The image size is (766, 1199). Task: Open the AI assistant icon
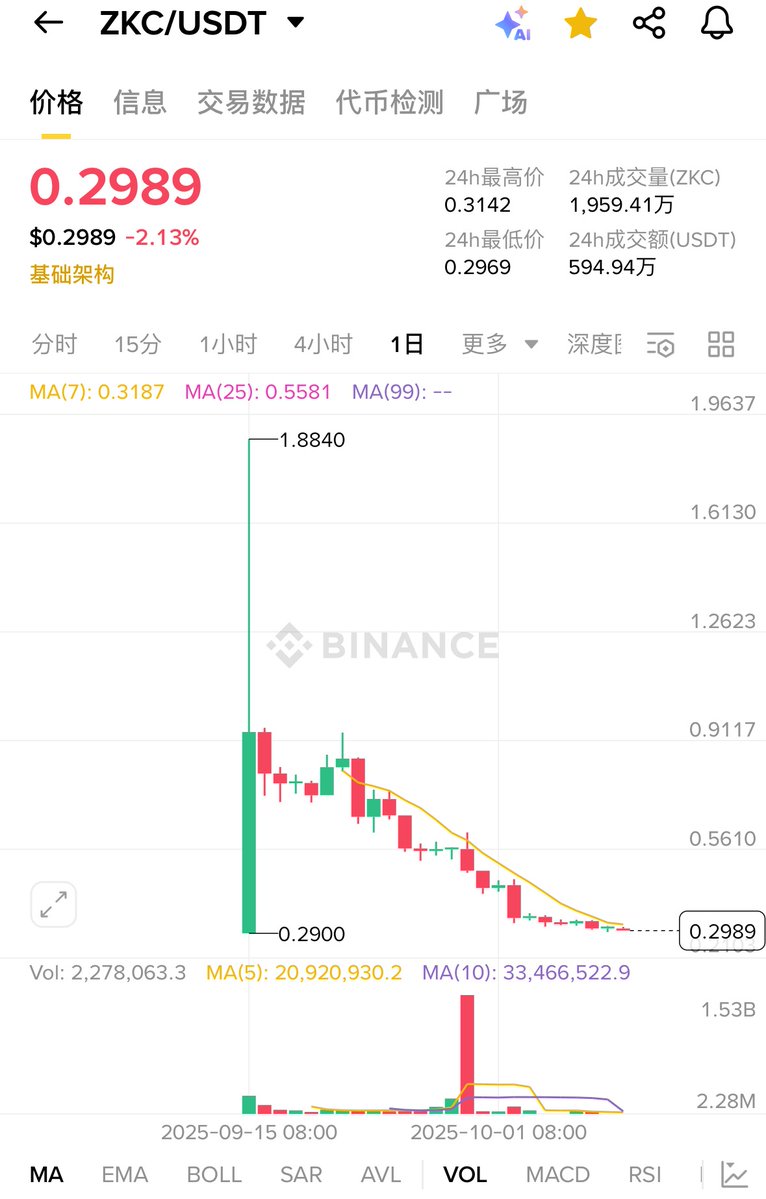pyautogui.click(x=513, y=23)
